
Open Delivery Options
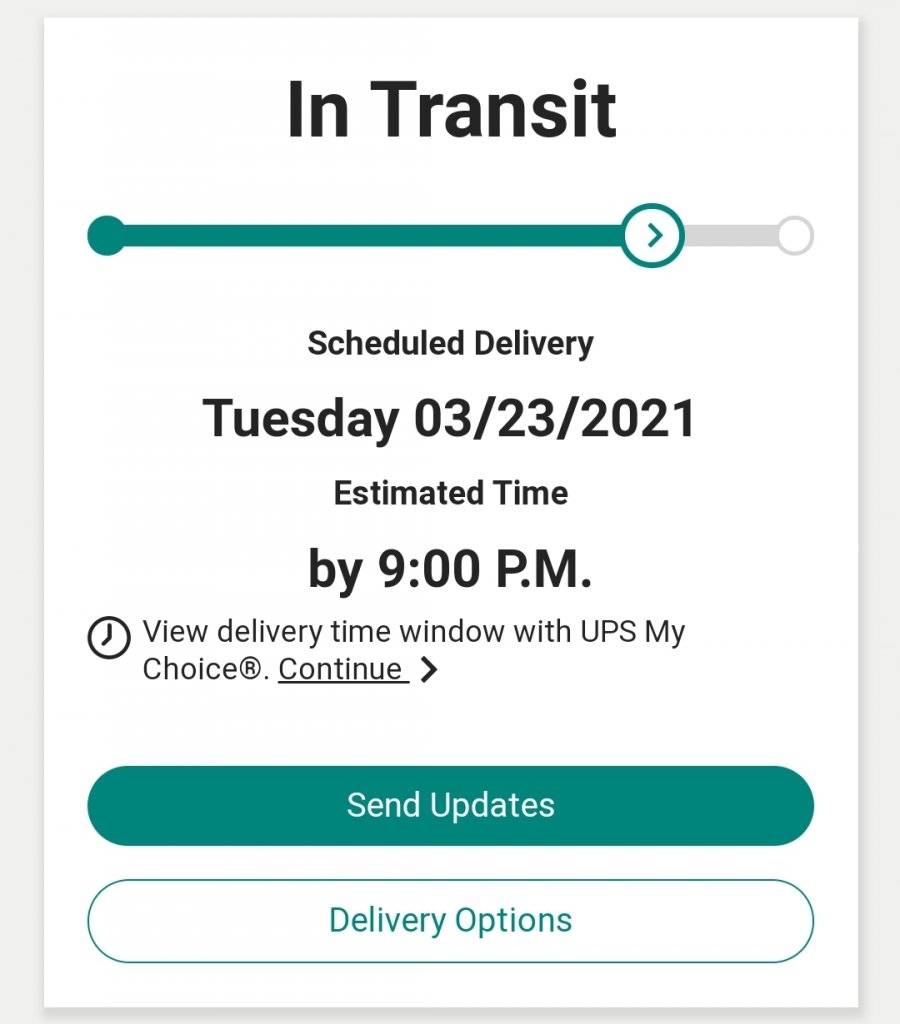coord(450,920)
